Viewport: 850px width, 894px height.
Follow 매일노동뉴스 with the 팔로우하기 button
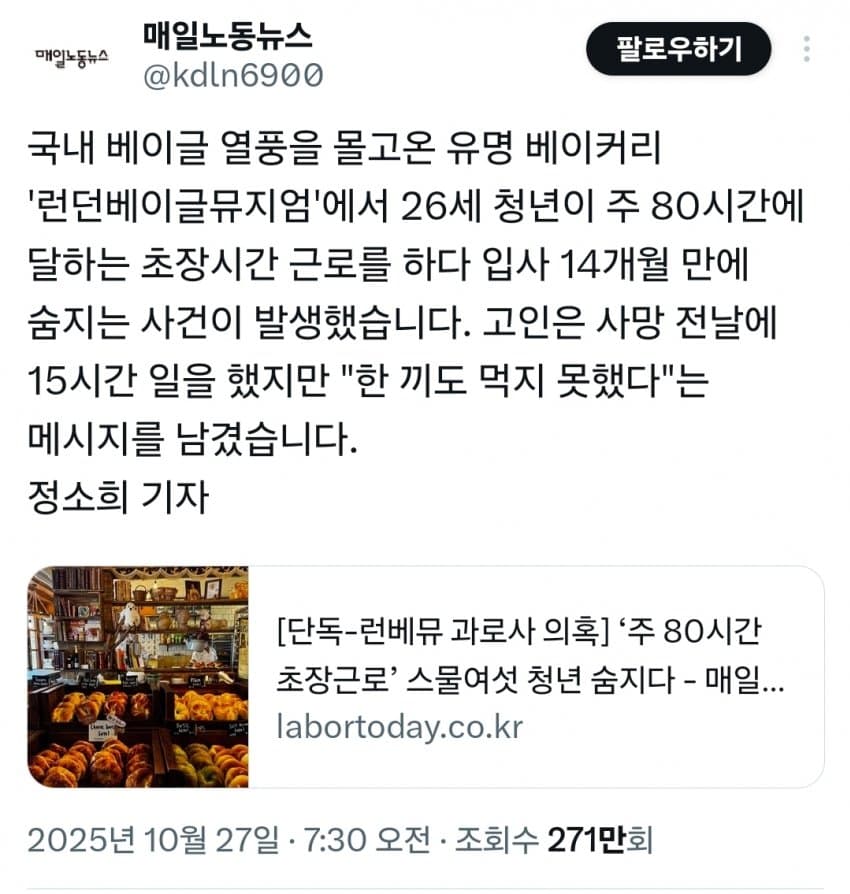(678, 48)
